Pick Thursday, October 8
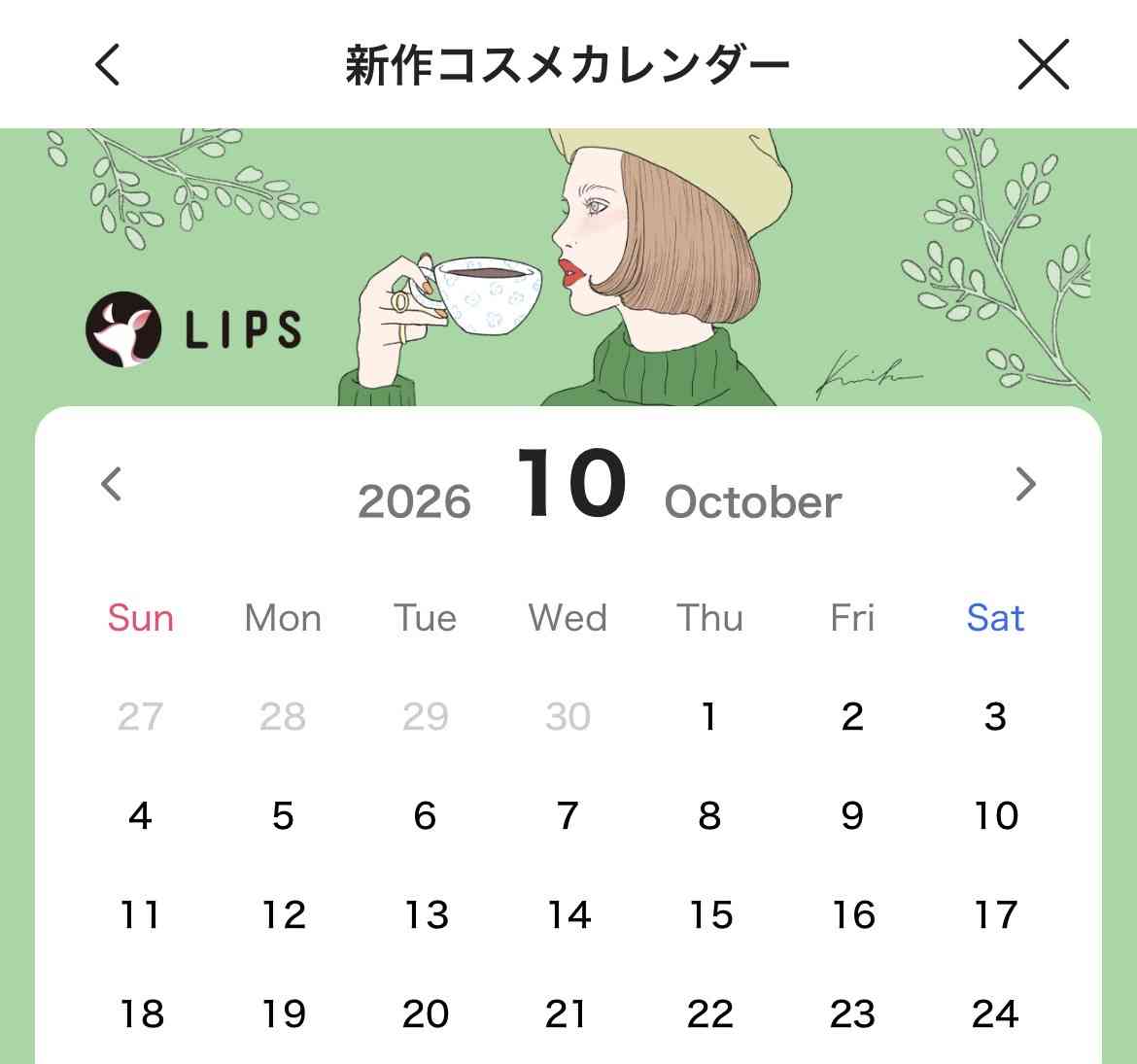This screenshot has width=1137, height=1064. click(709, 816)
